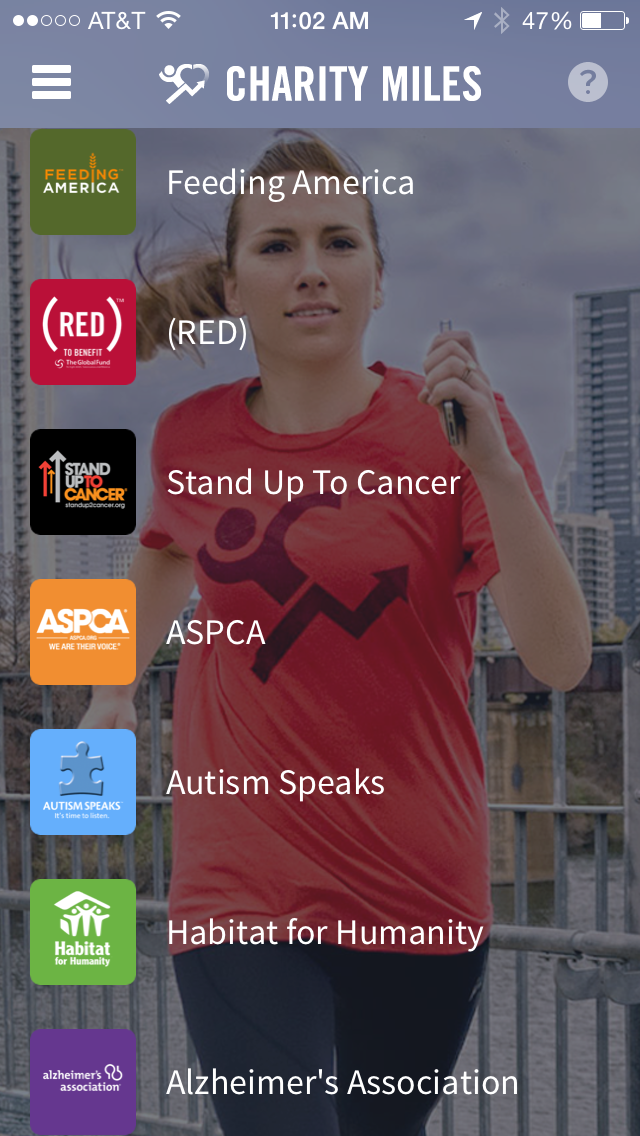Image resolution: width=640 pixels, height=1136 pixels.
Task: Choose the (RED) charity
Action: pos(207,333)
